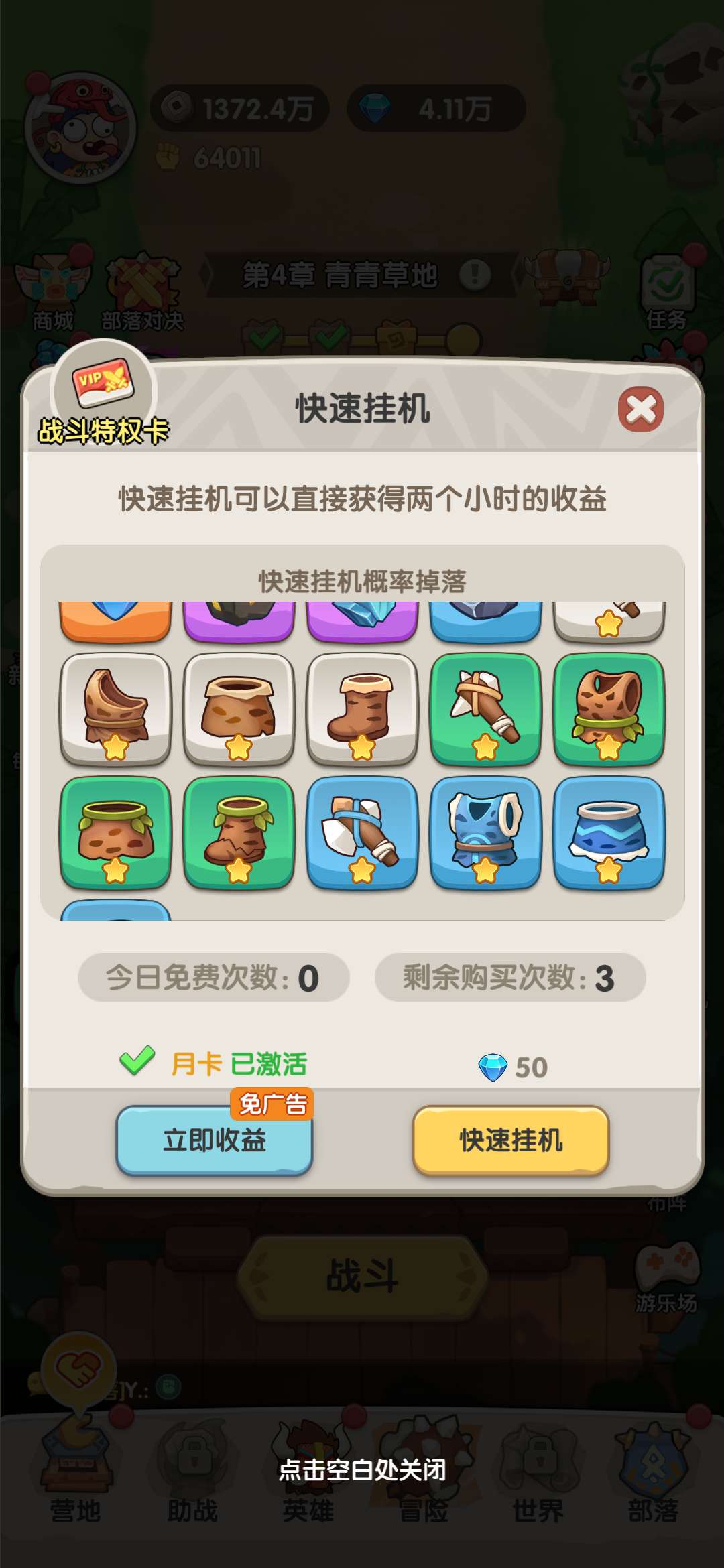
Task: Inspect the blue-wrapped stone axe drop
Action: [362, 832]
